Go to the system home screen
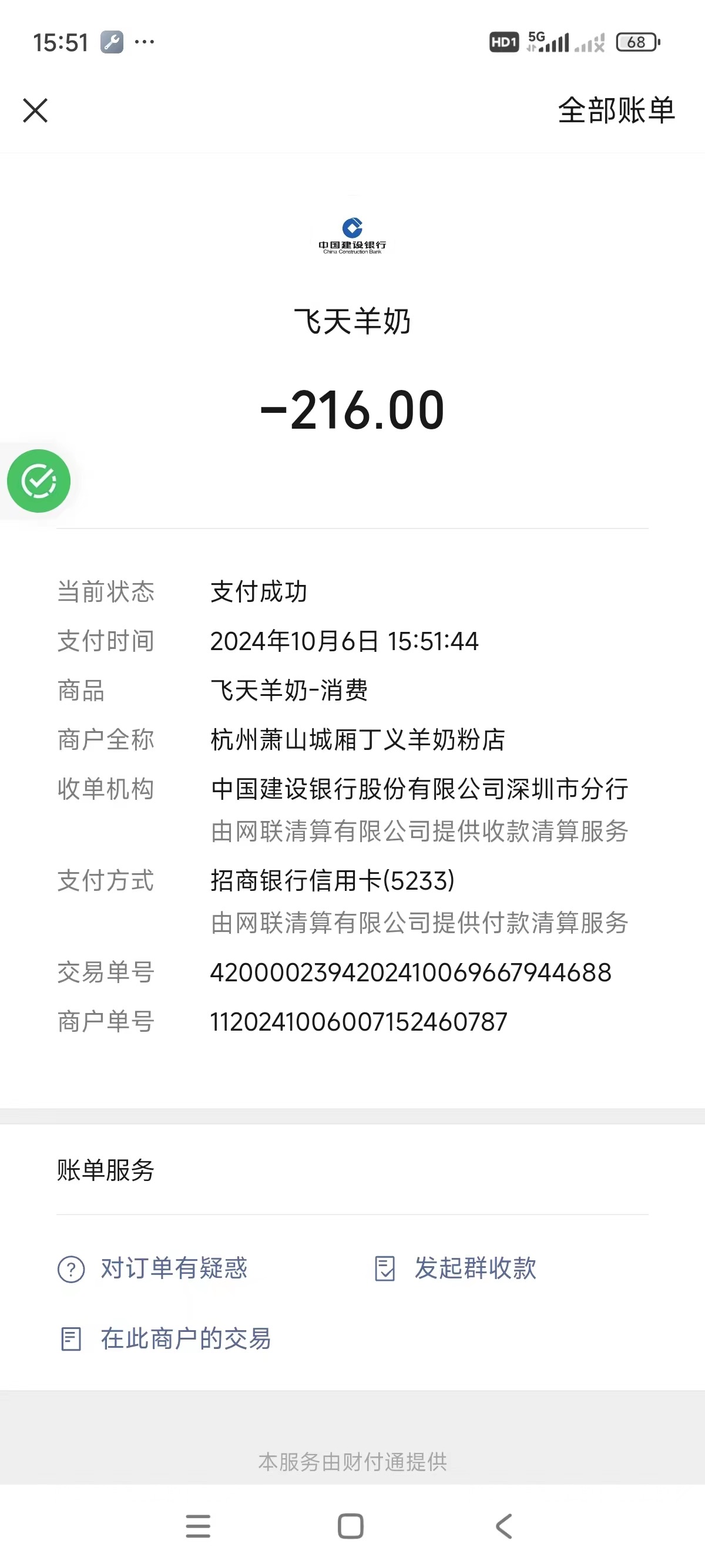 point(351,1527)
